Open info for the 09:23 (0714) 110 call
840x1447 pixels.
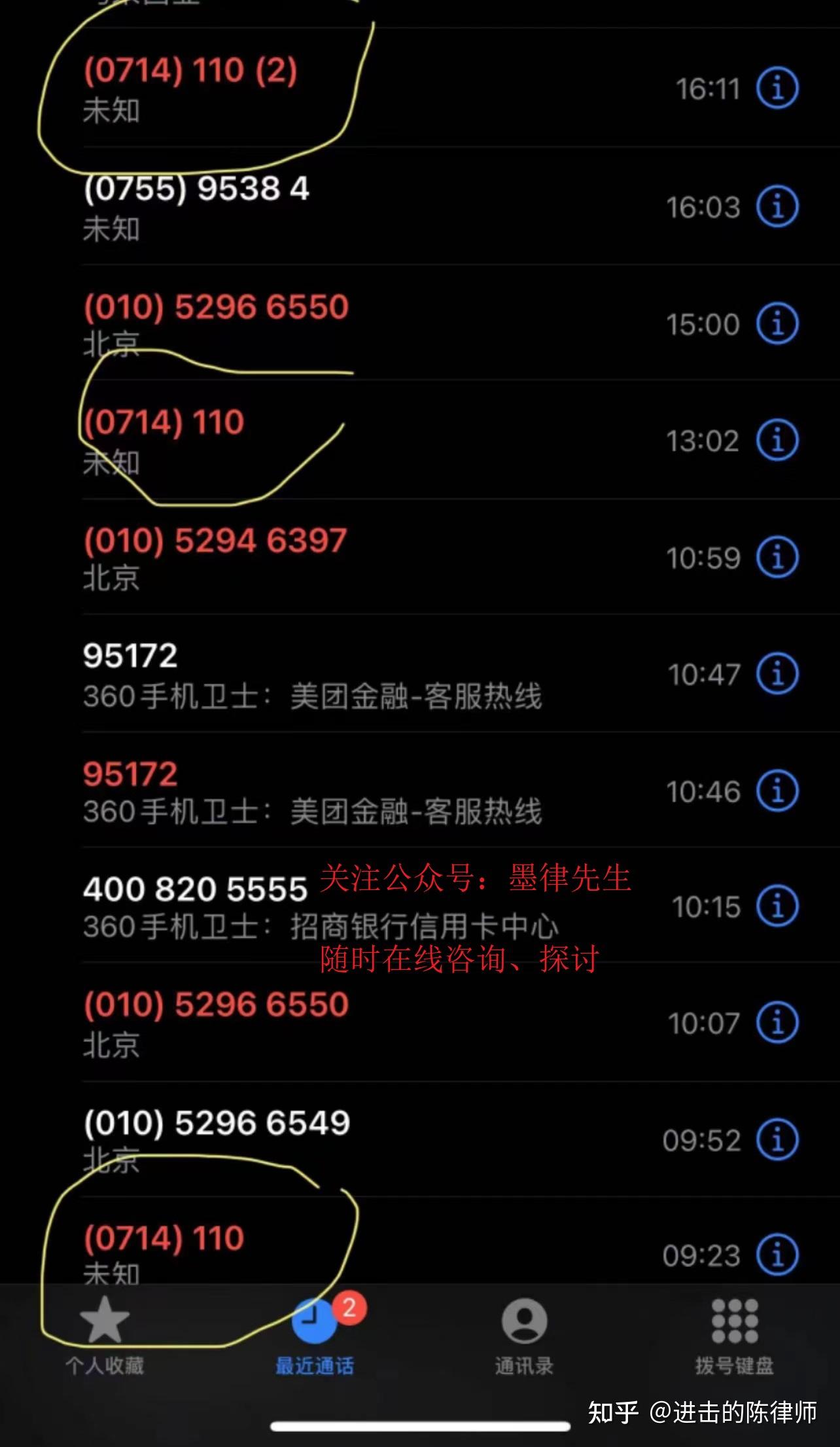coord(777,1255)
